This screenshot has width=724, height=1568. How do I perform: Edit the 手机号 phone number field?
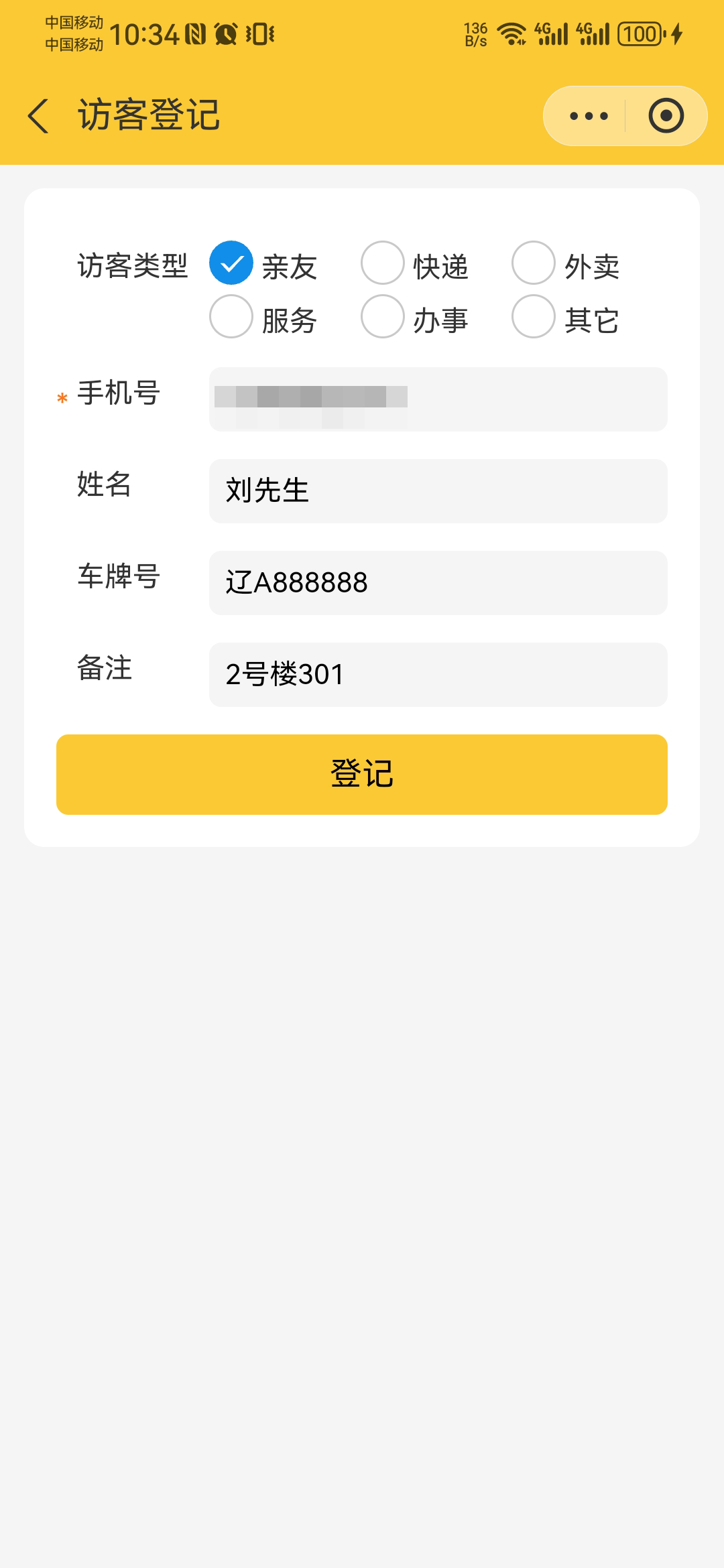tap(438, 399)
